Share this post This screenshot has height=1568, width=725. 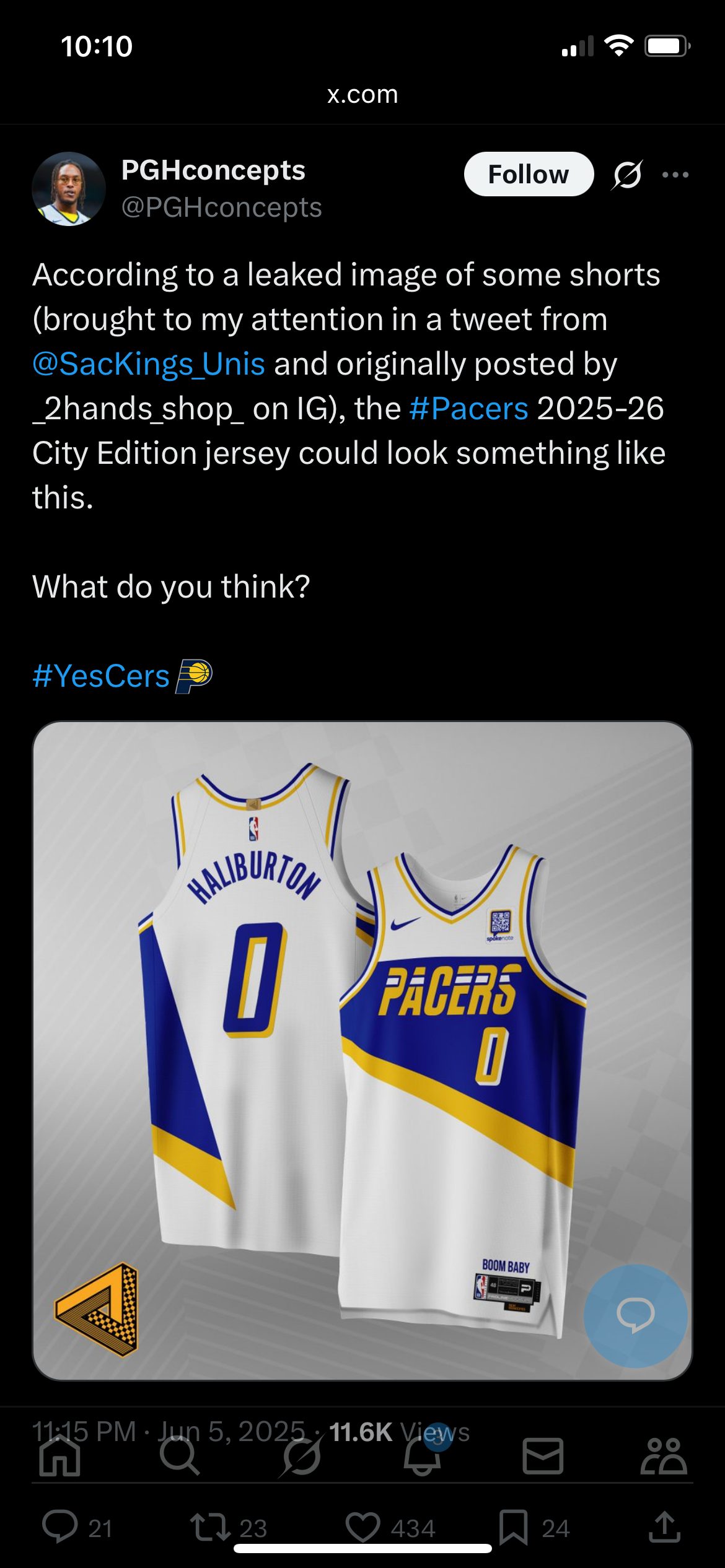(664, 1527)
